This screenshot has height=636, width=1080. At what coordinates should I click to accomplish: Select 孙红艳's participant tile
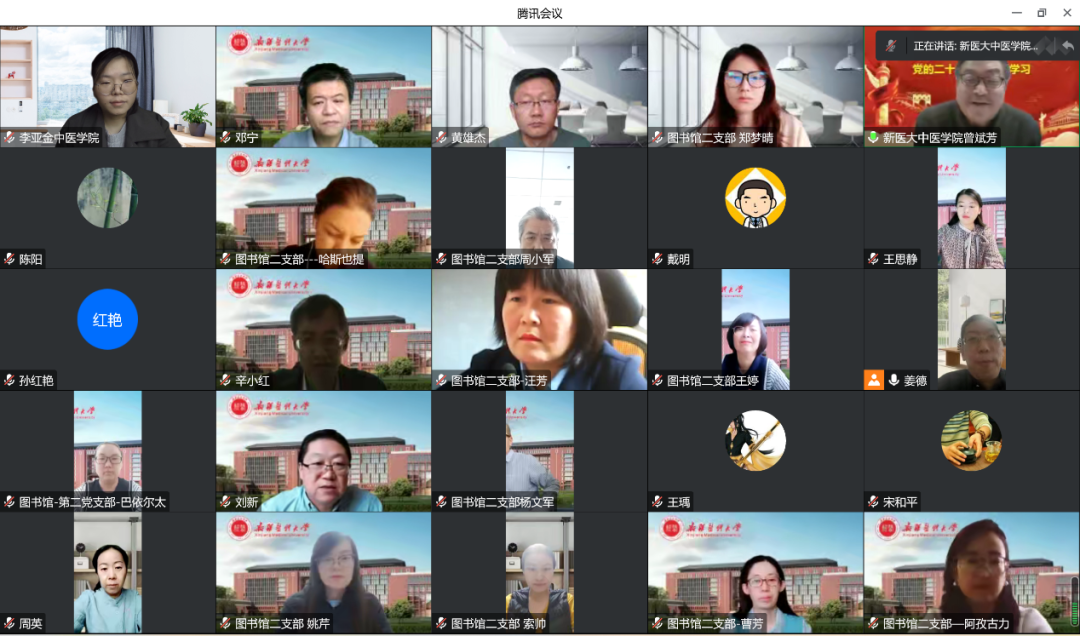107,330
